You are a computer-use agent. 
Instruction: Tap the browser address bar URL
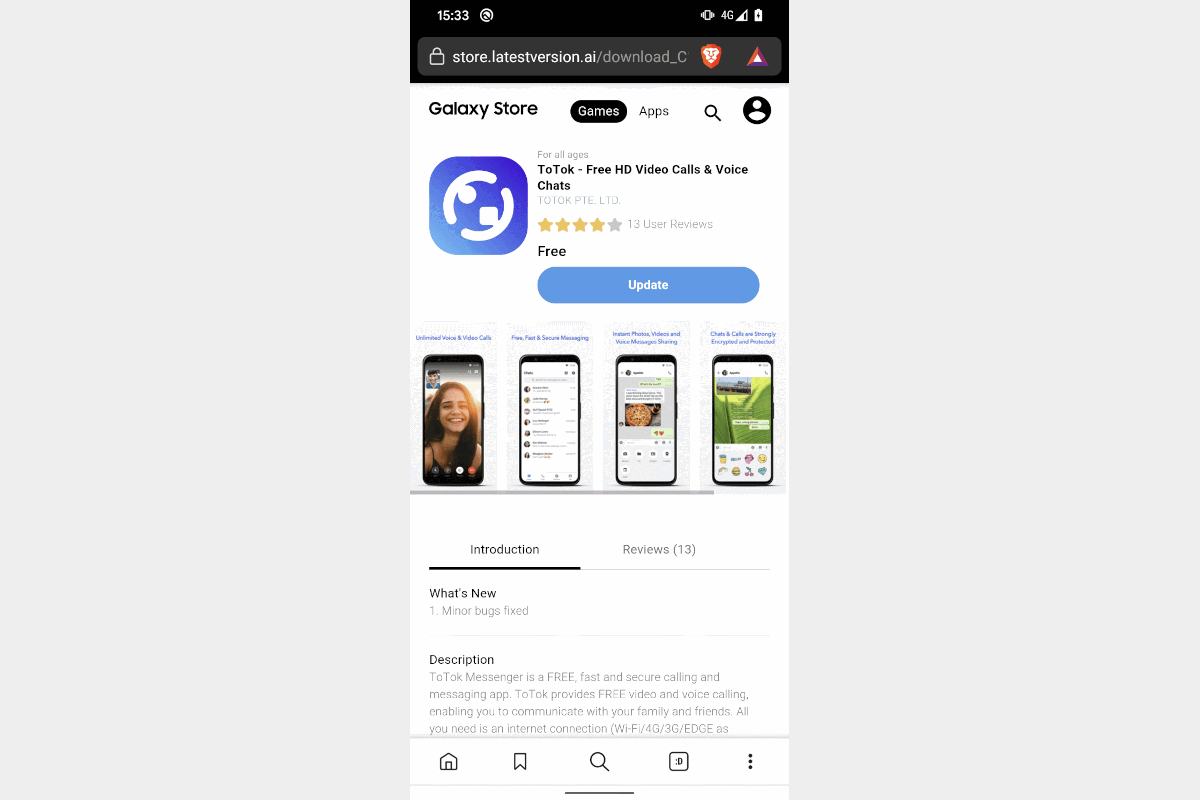click(x=569, y=57)
